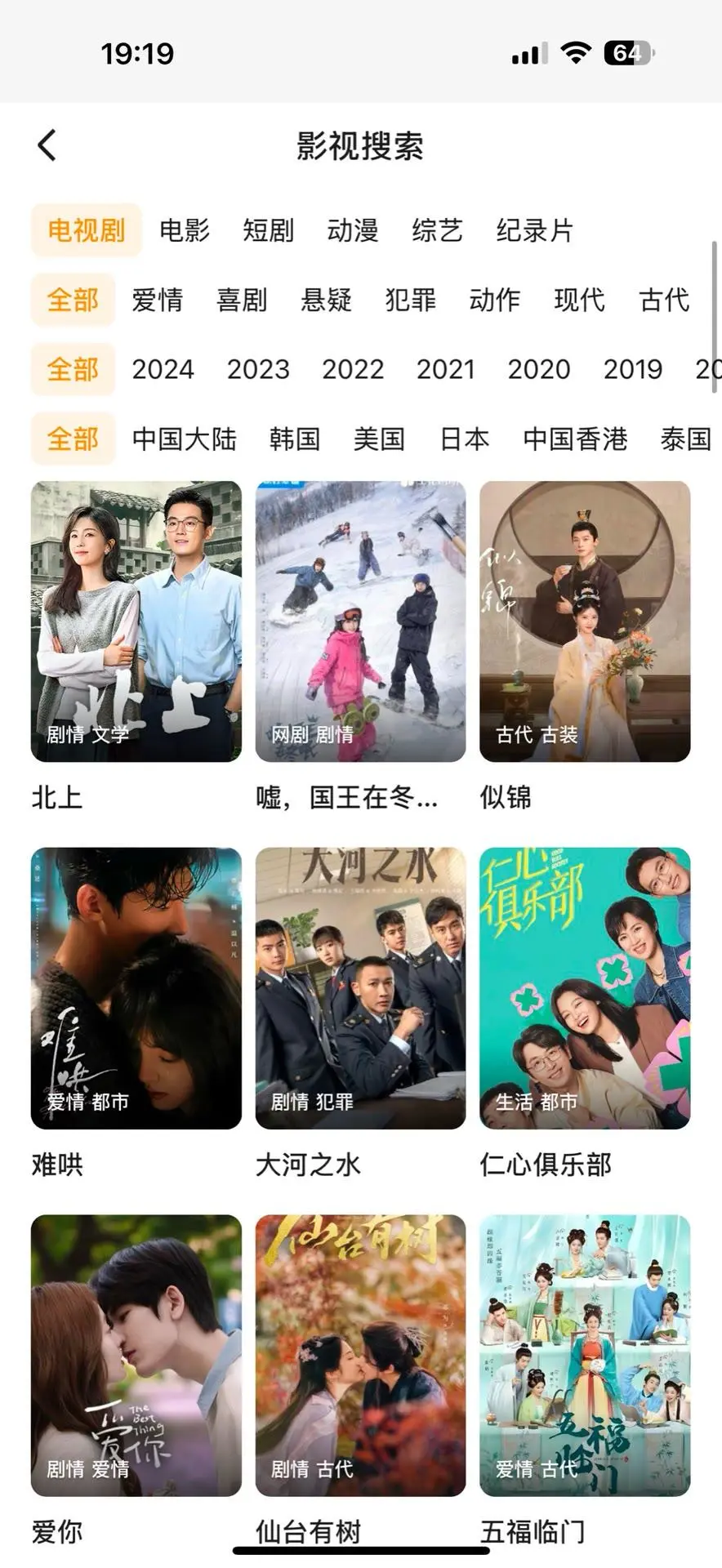722x1568 pixels.
Task: Open the drama 似锦
Action: point(585,621)
